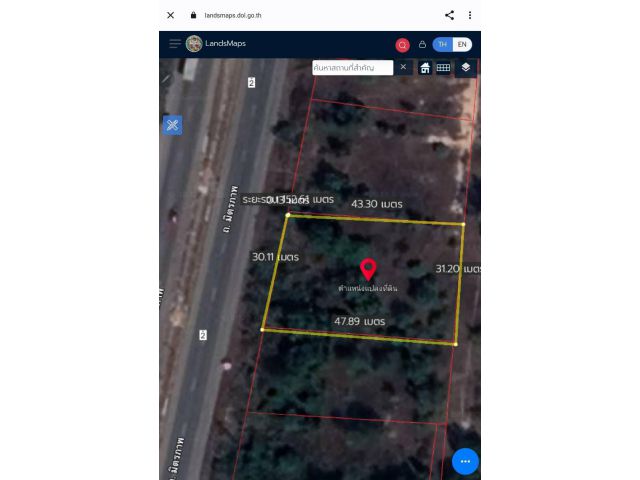The width and height of the screenshot is (640, 480).
Task: Open the browser overflow menu
Action: click(469, 15)
